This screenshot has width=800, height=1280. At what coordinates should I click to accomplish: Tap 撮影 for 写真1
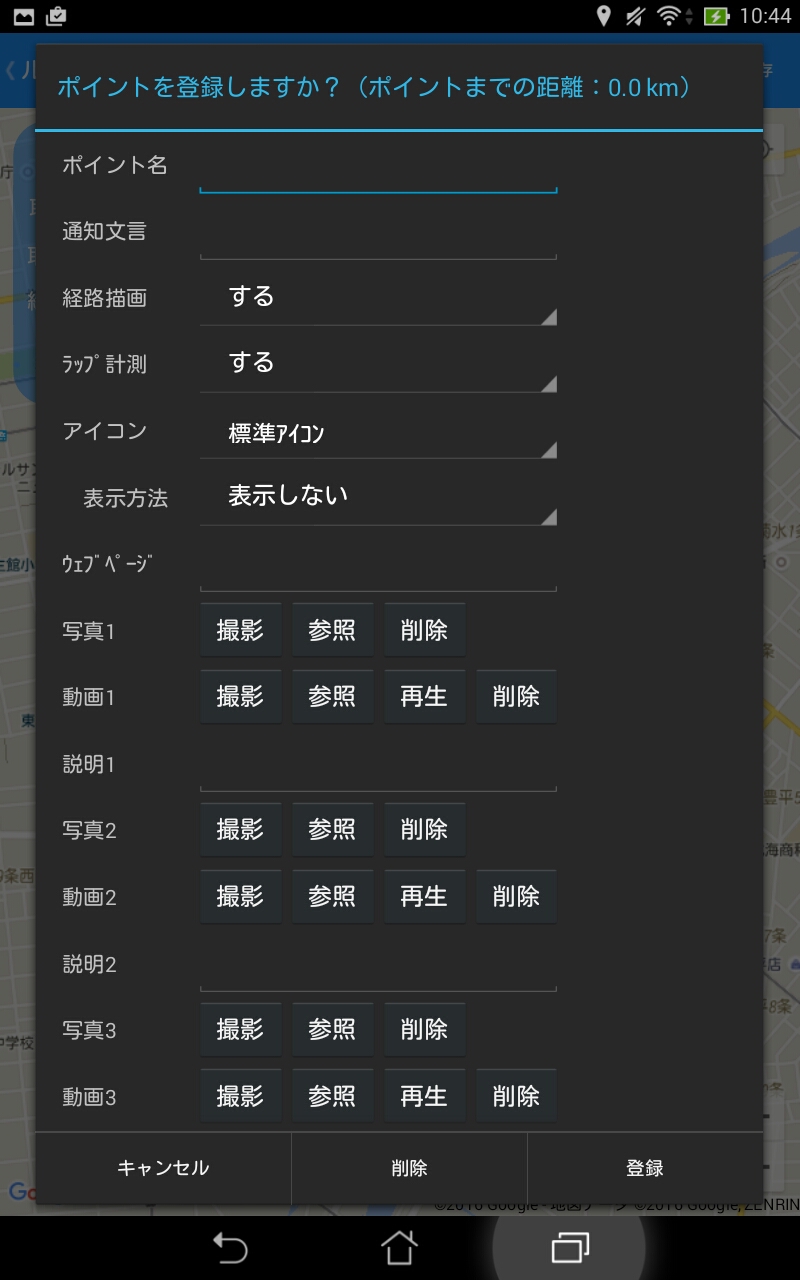coord(241,631)
